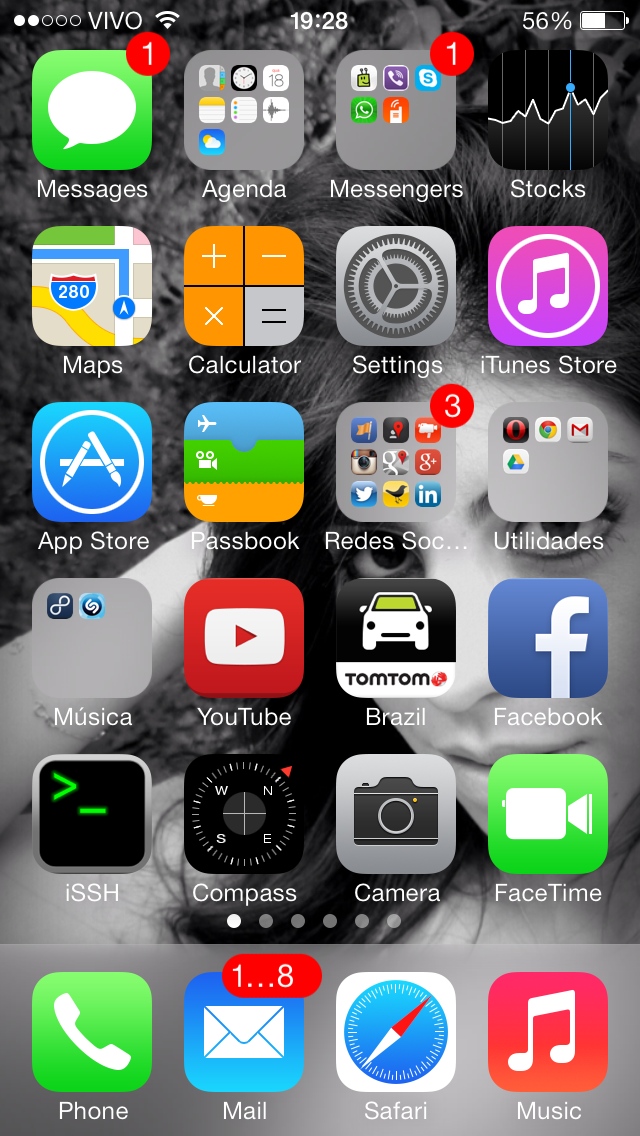Open the Agenda folder
Image resolution: width=640 pixels, height=1136 pixels.
pyautogui.click(x=244, y=110)
